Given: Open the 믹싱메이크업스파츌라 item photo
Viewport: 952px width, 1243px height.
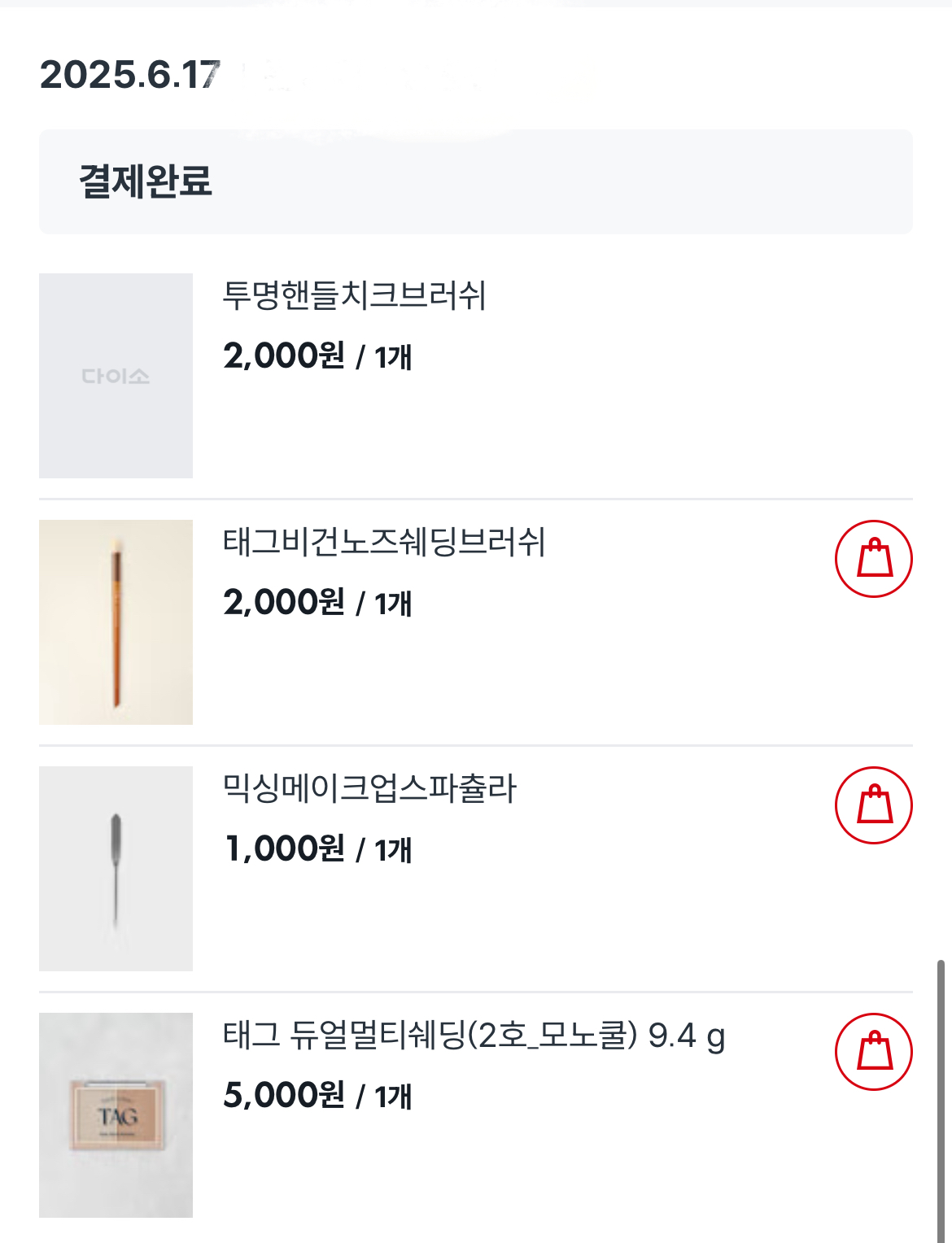Looking at the screenshot, I should (x=116, y=869).
